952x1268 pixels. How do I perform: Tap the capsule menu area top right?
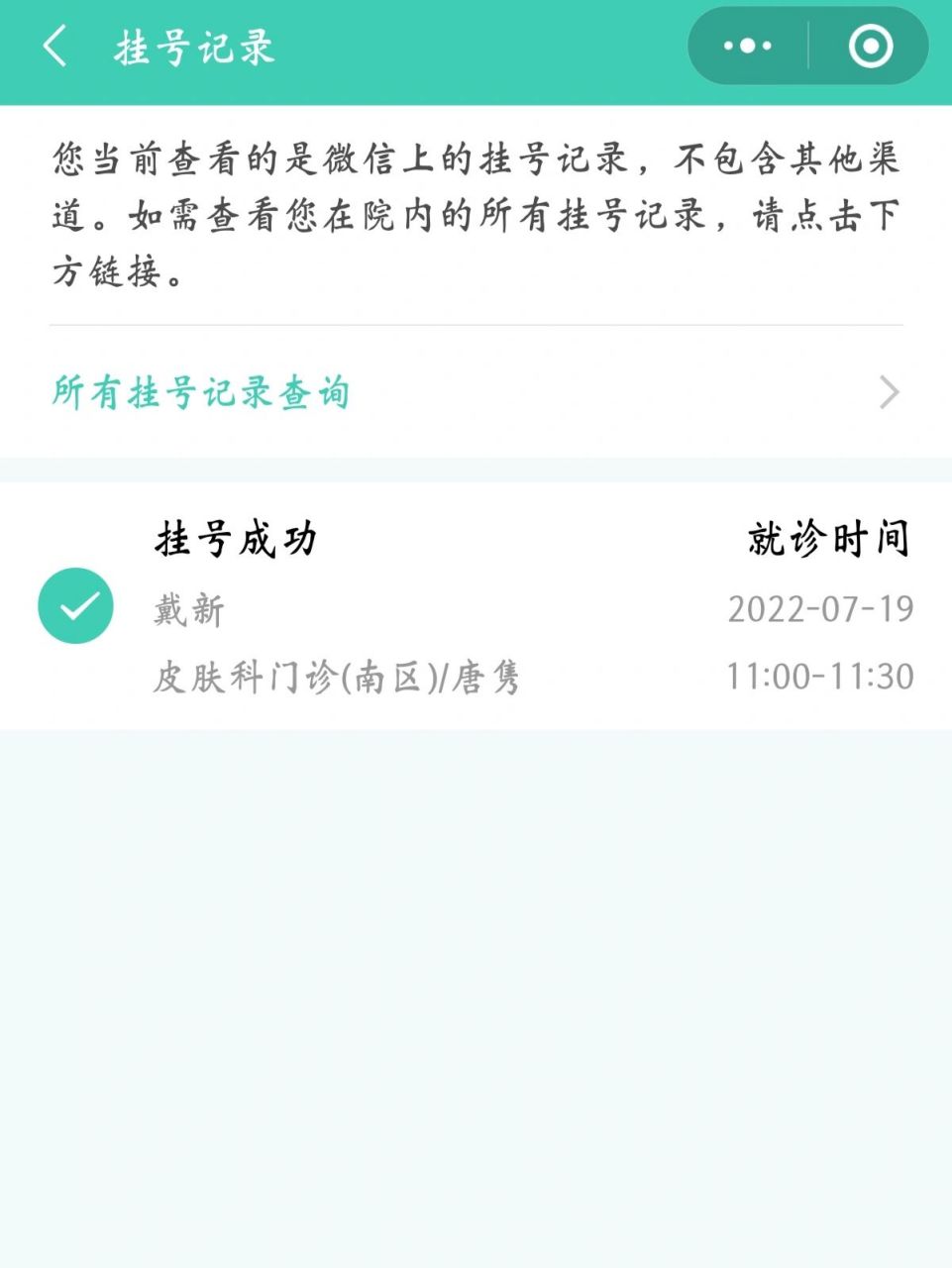(807, 46)
